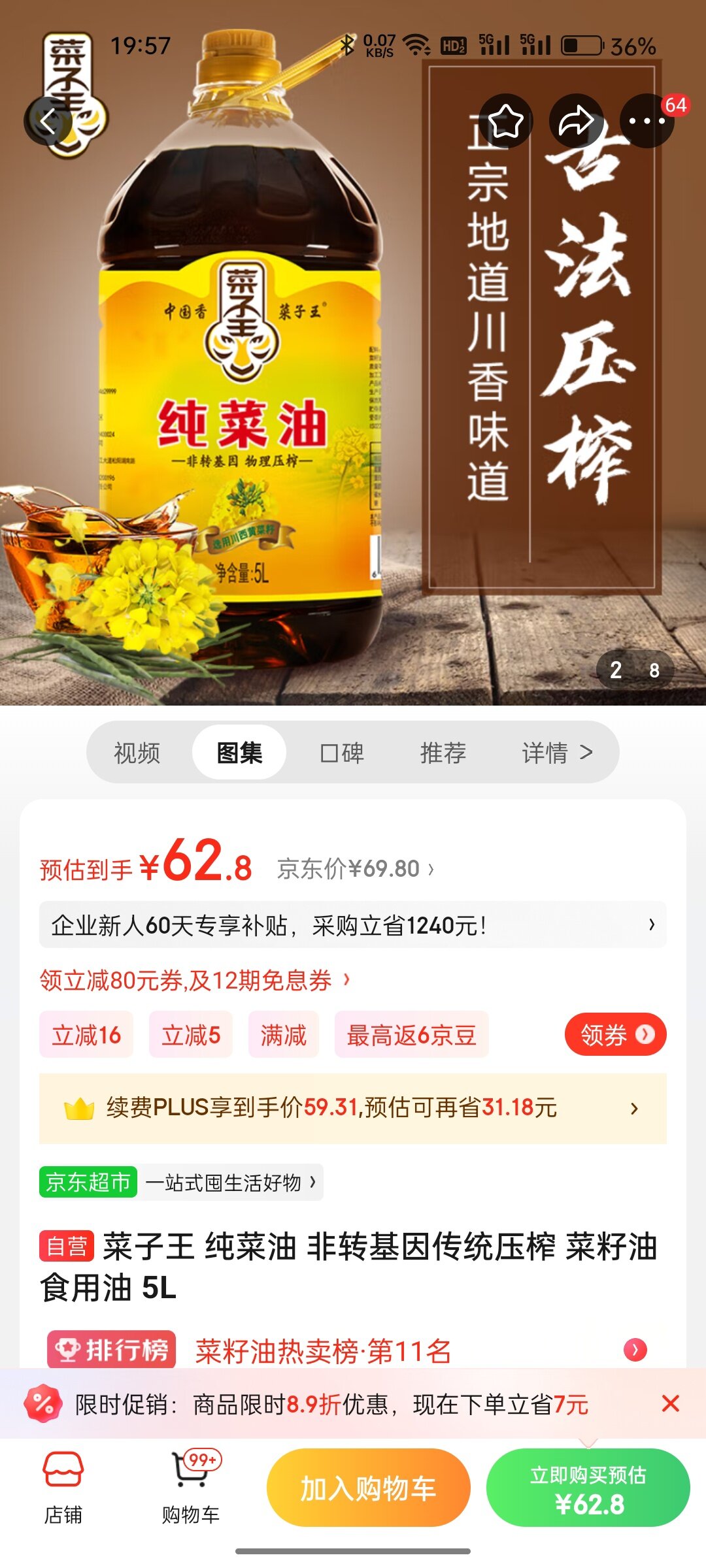Image resolution: width=706 pixels, height=1568 pixels.
Task: Go back to the previous page
Action: [x=48, y=121]
